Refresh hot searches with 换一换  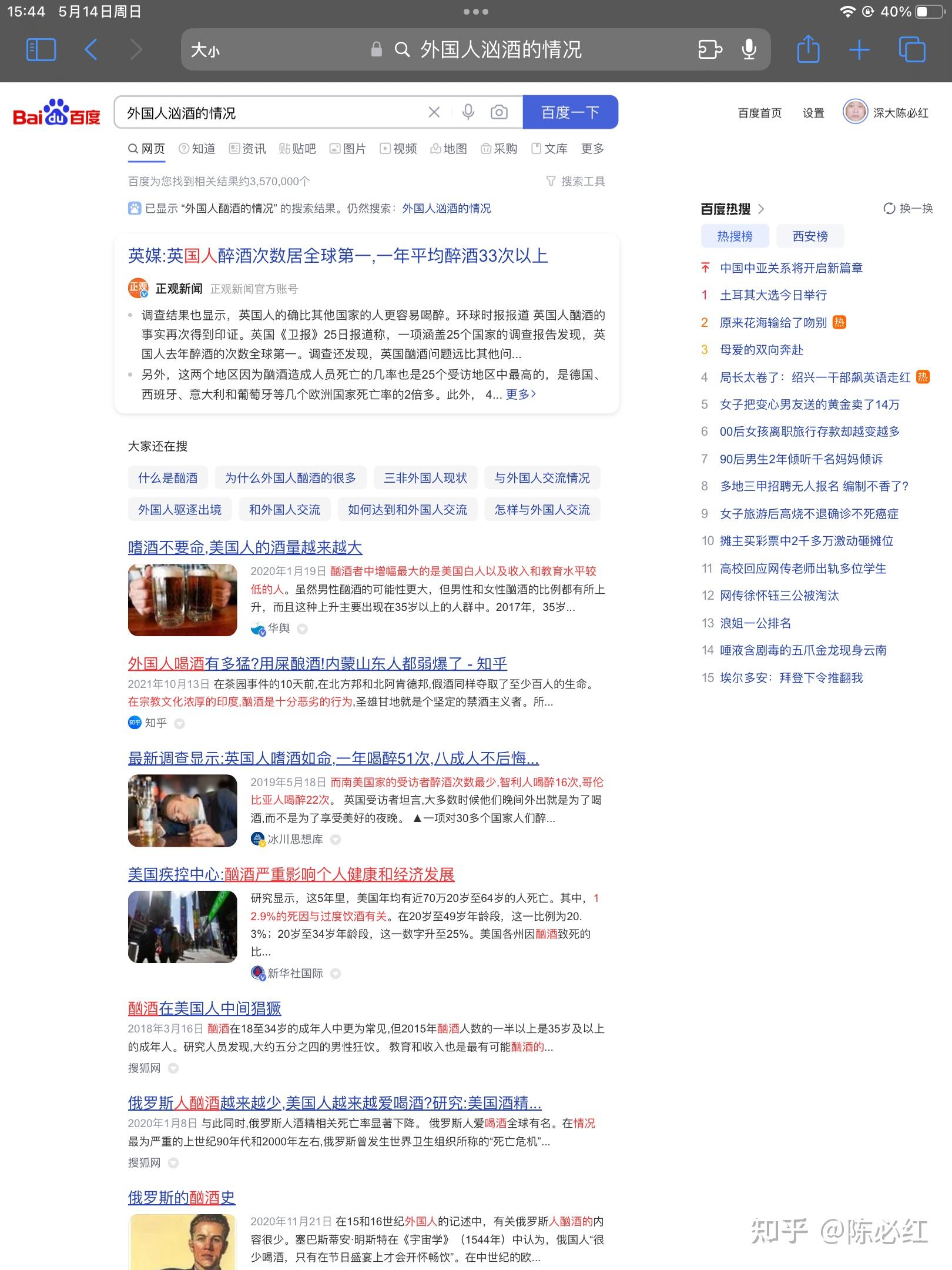tap(909, 208)
